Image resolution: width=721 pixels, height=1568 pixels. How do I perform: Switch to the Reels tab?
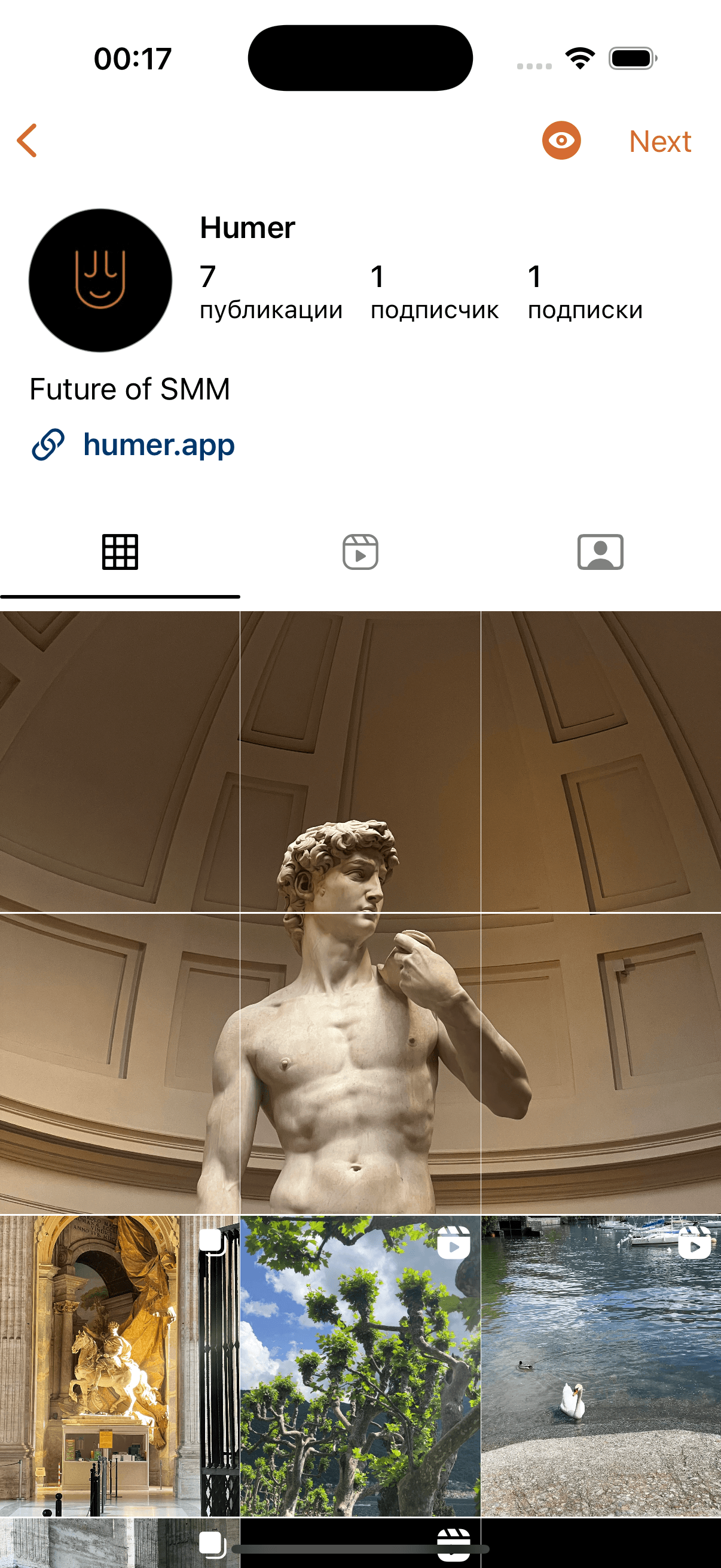360,552
